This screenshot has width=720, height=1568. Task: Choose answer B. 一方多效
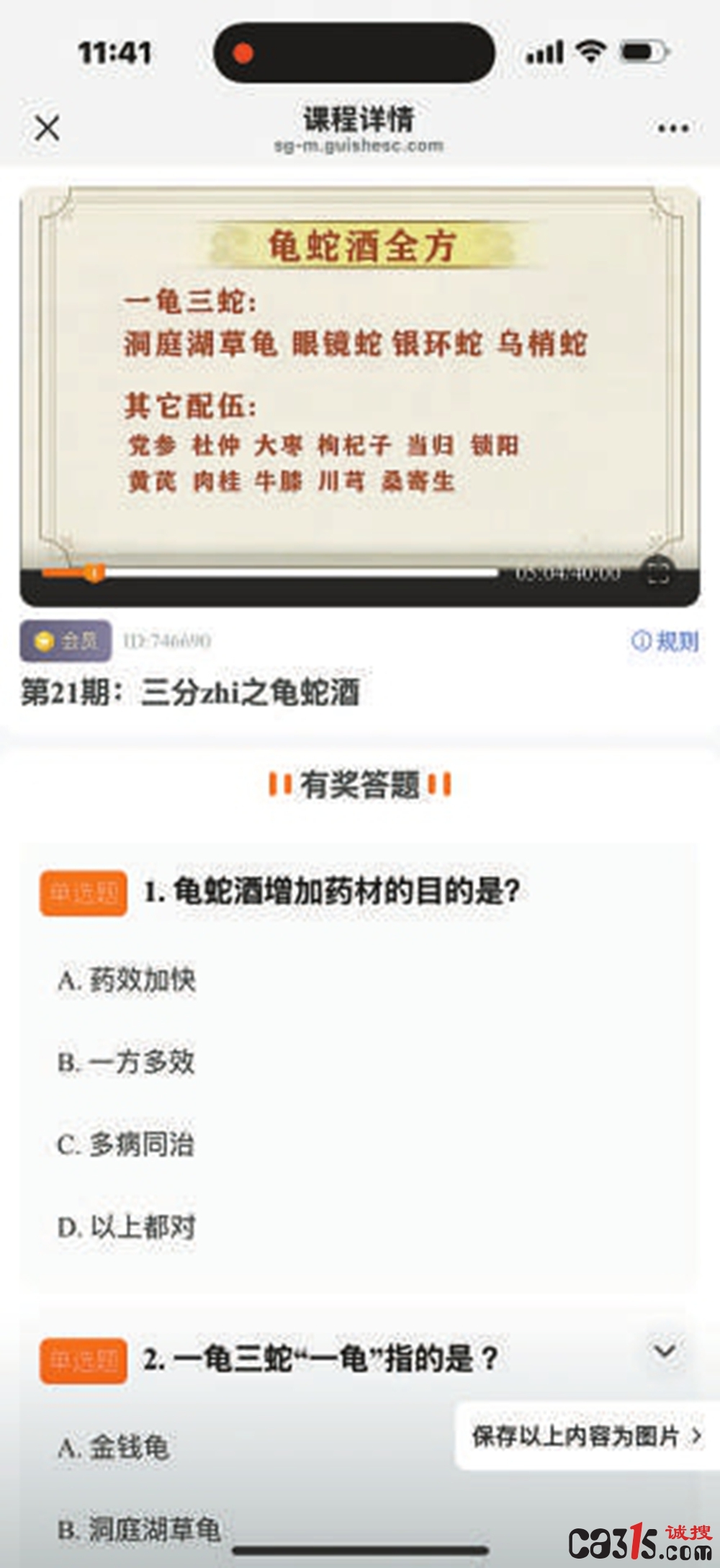[x=127, y=1062]
